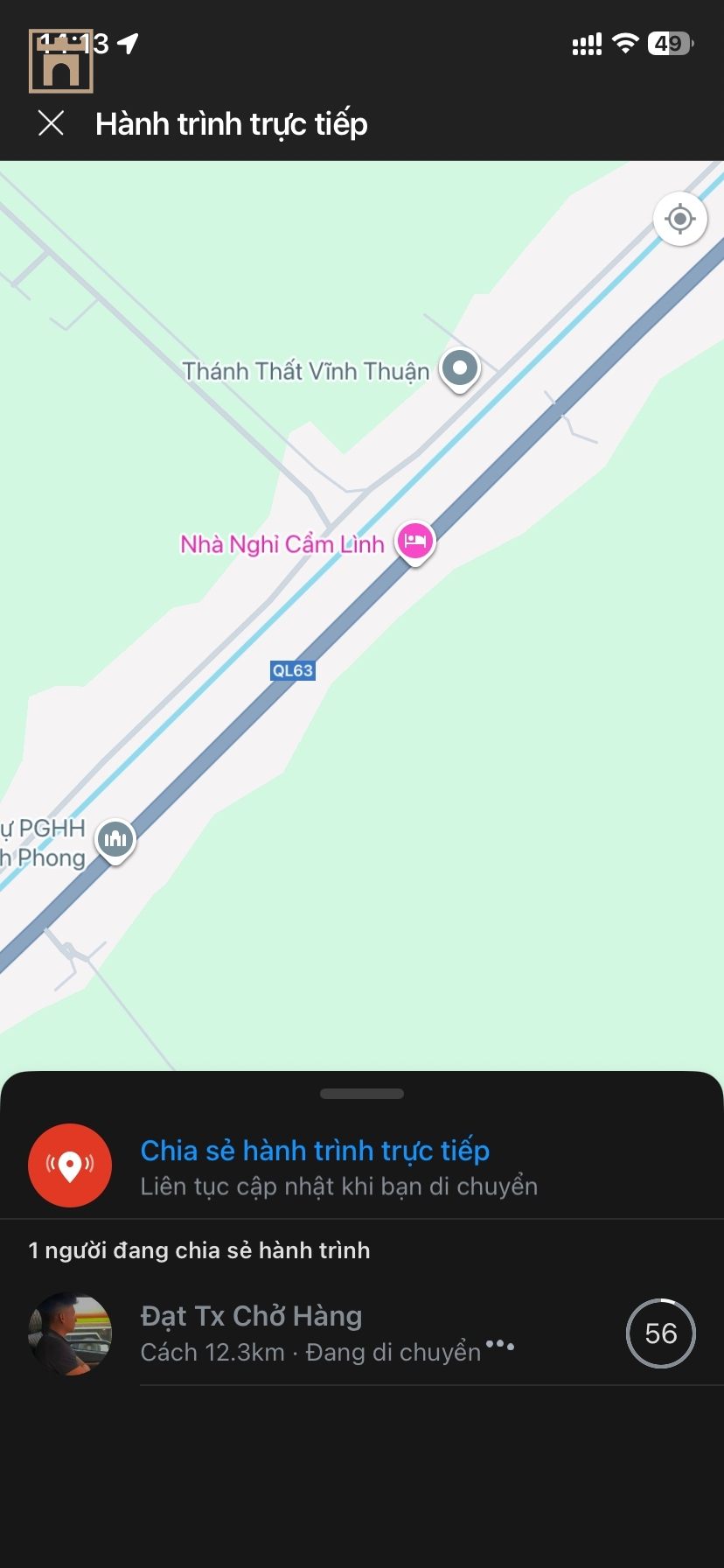Select the PGHH temple map marker
724x1568 pixels.
[115, 840]
